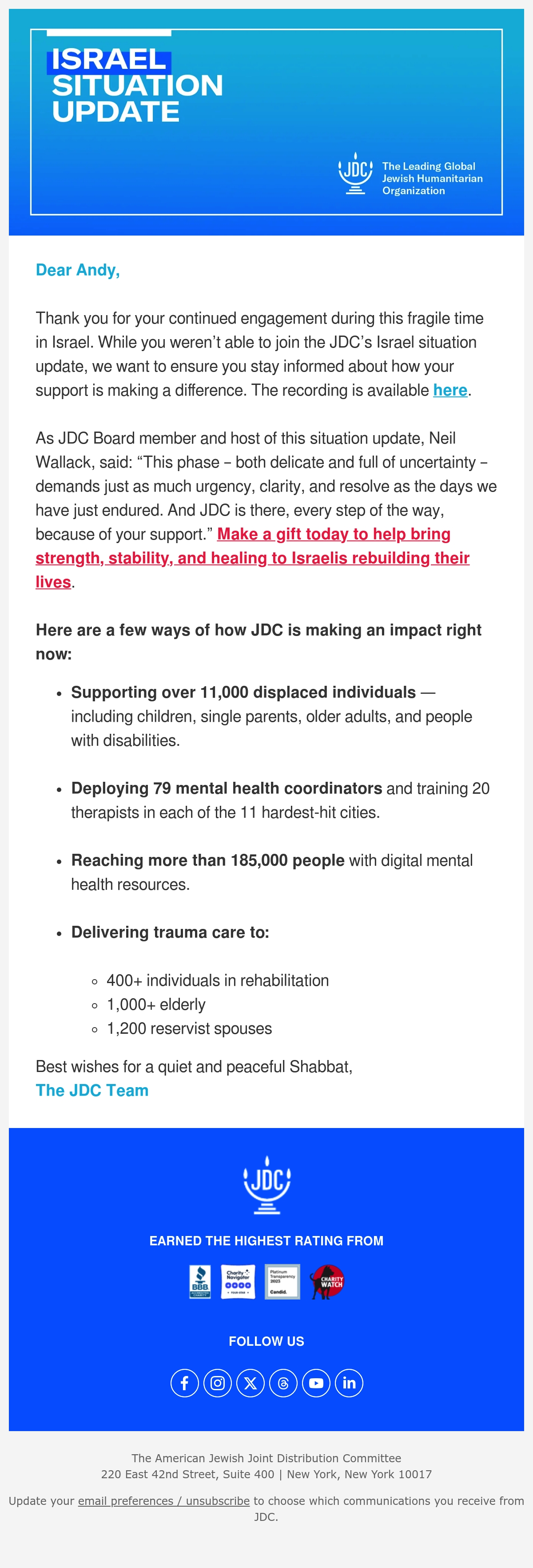The width and height of the screenshot is (533, 1568).
Task: Open JDC's Facebook page
Action: point(185,1383)
